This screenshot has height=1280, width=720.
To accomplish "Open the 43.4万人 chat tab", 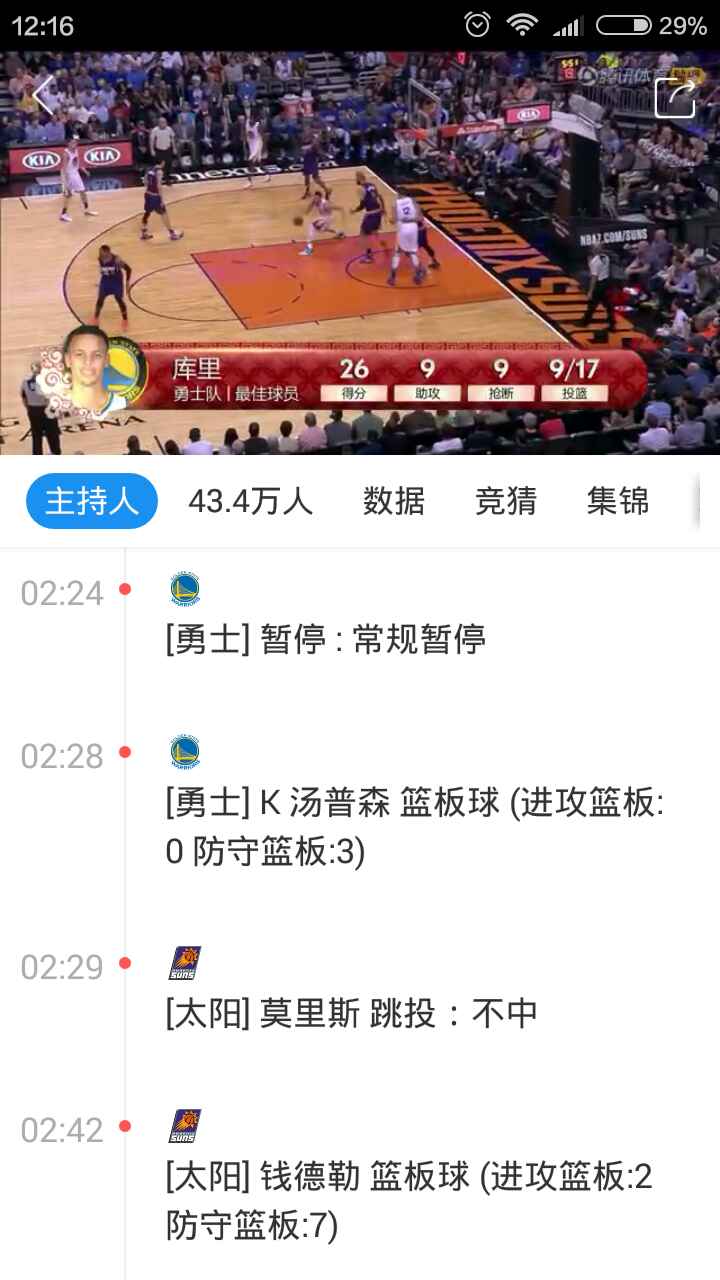I will (250, 501).
